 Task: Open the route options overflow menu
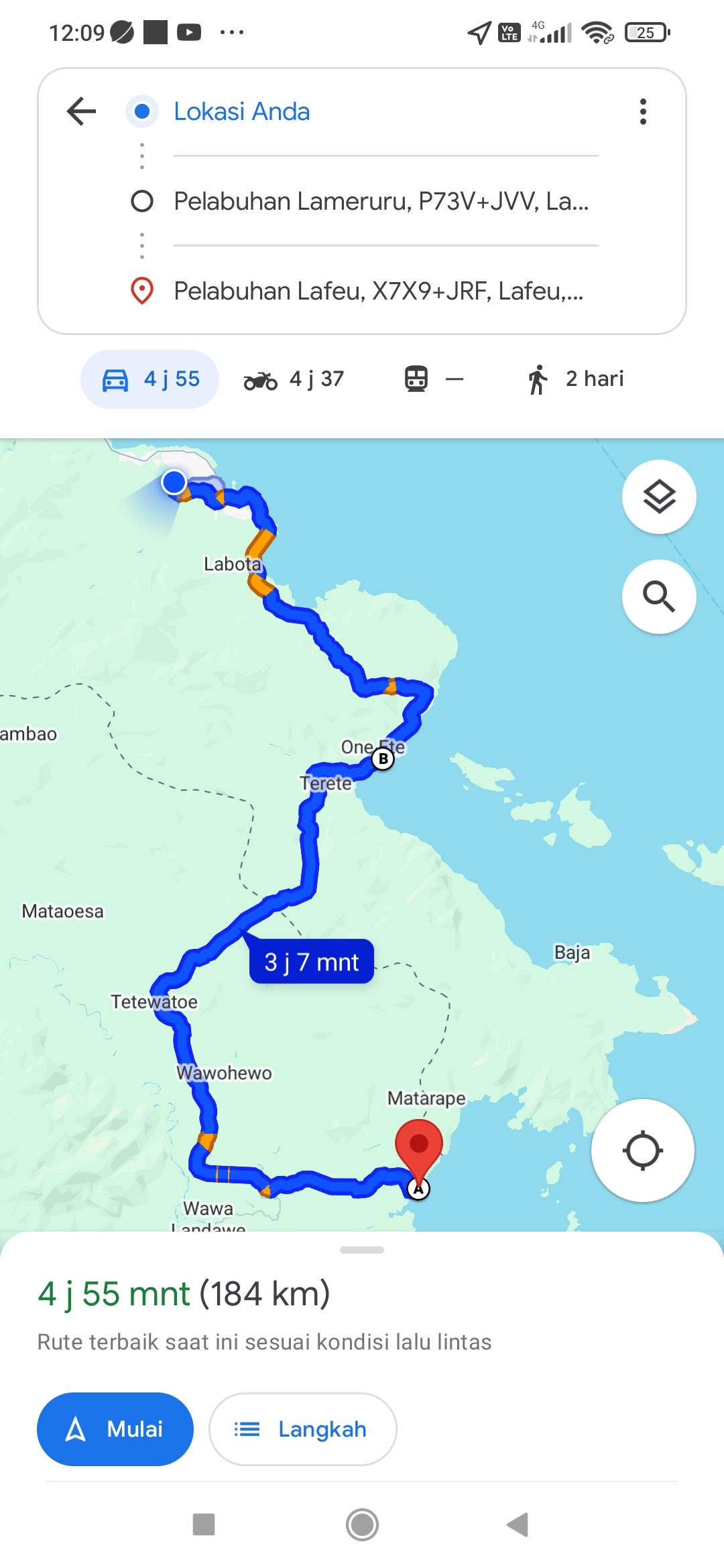(x=643, y=111)
